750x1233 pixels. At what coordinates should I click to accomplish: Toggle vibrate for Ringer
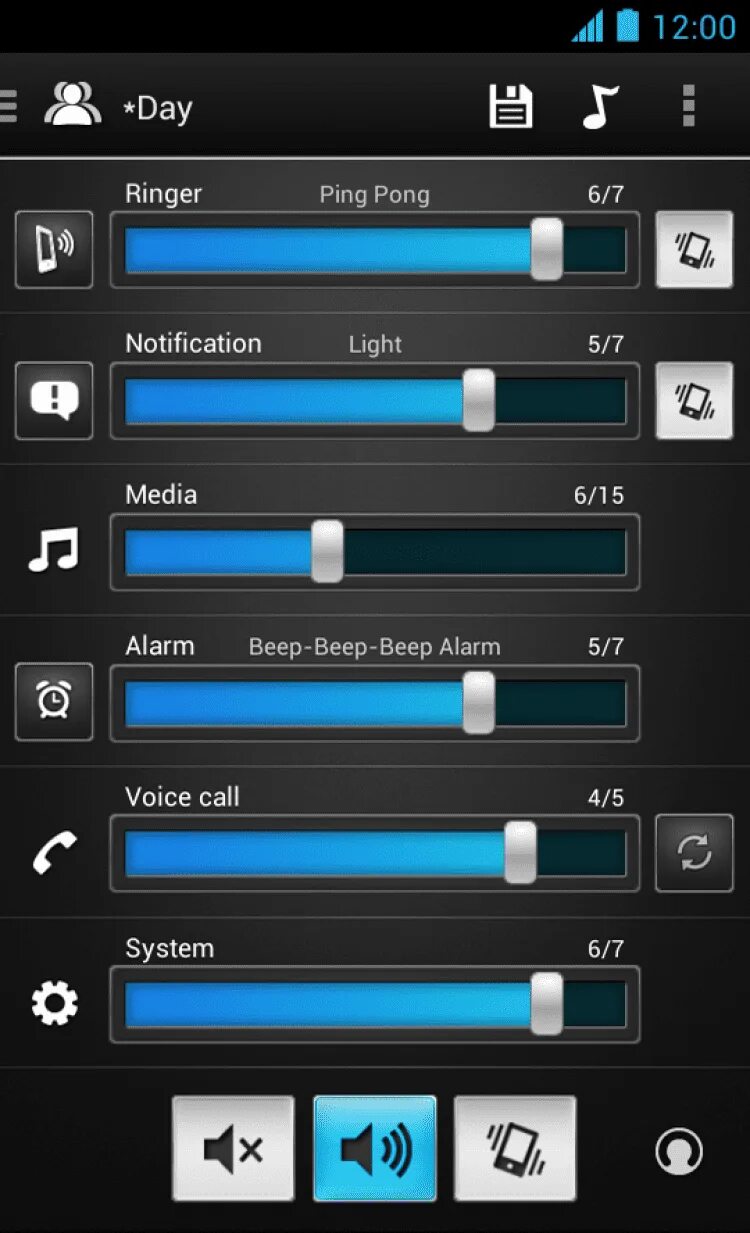(x=694, y=249)
